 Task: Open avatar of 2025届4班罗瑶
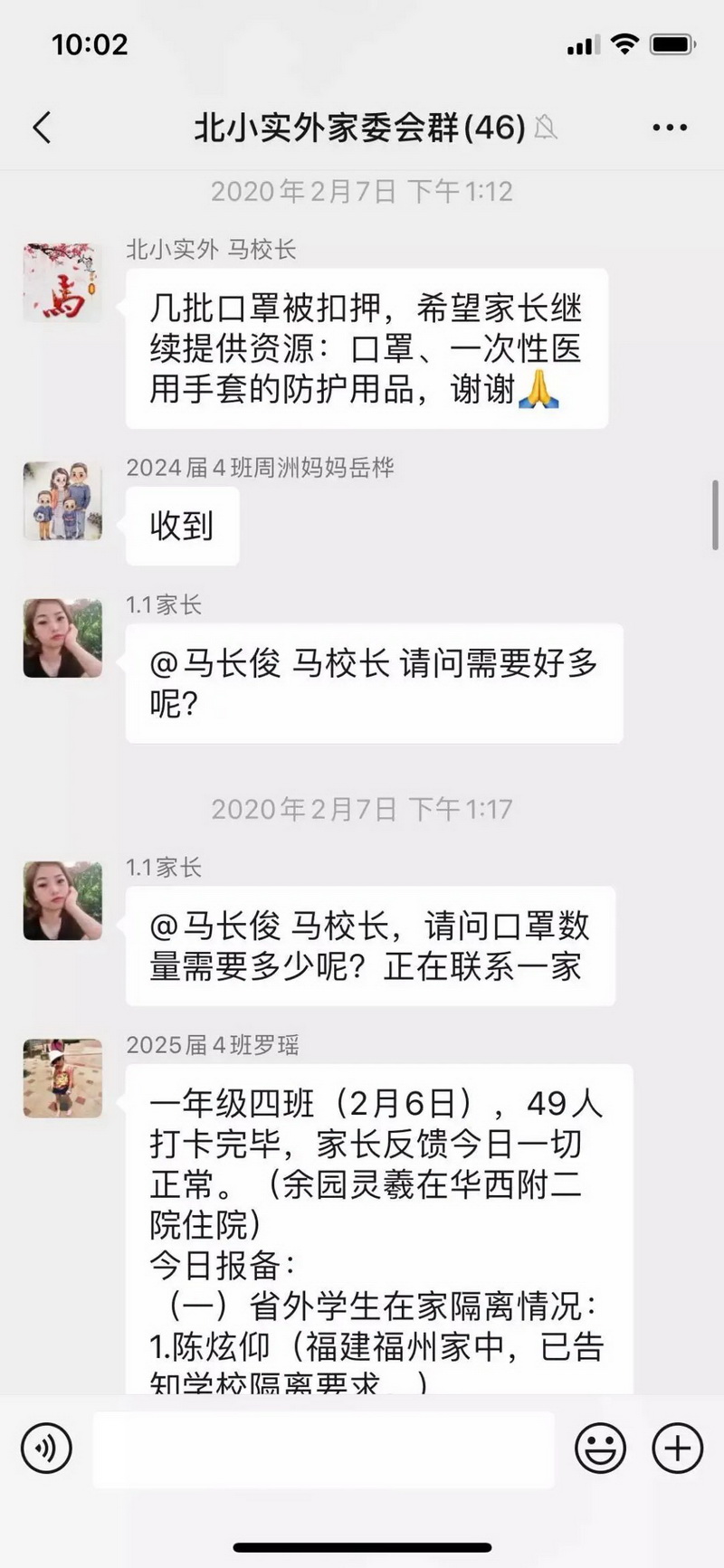pos(62,1078)
